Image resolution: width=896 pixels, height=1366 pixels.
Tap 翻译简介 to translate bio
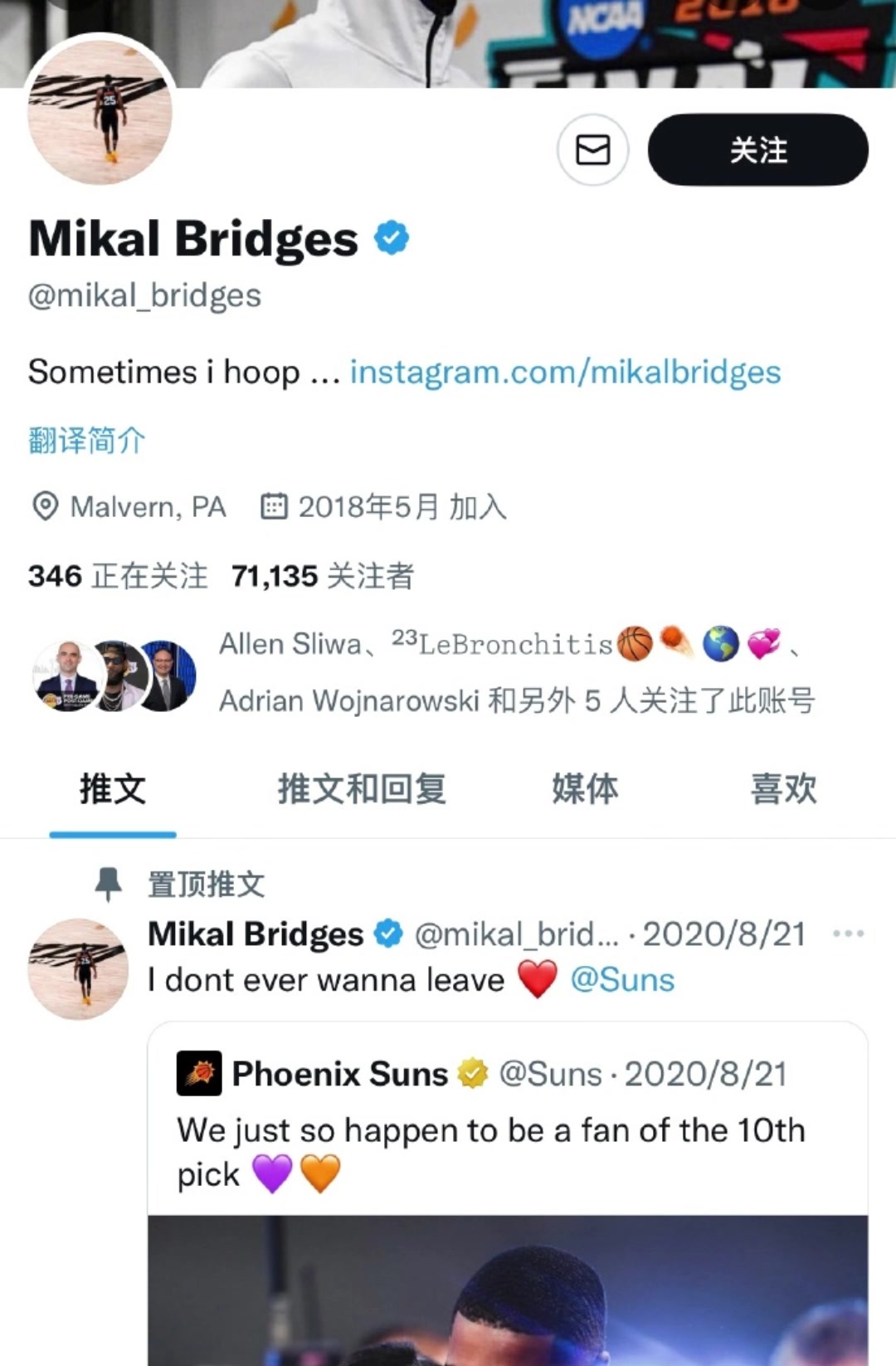(87, 440)
